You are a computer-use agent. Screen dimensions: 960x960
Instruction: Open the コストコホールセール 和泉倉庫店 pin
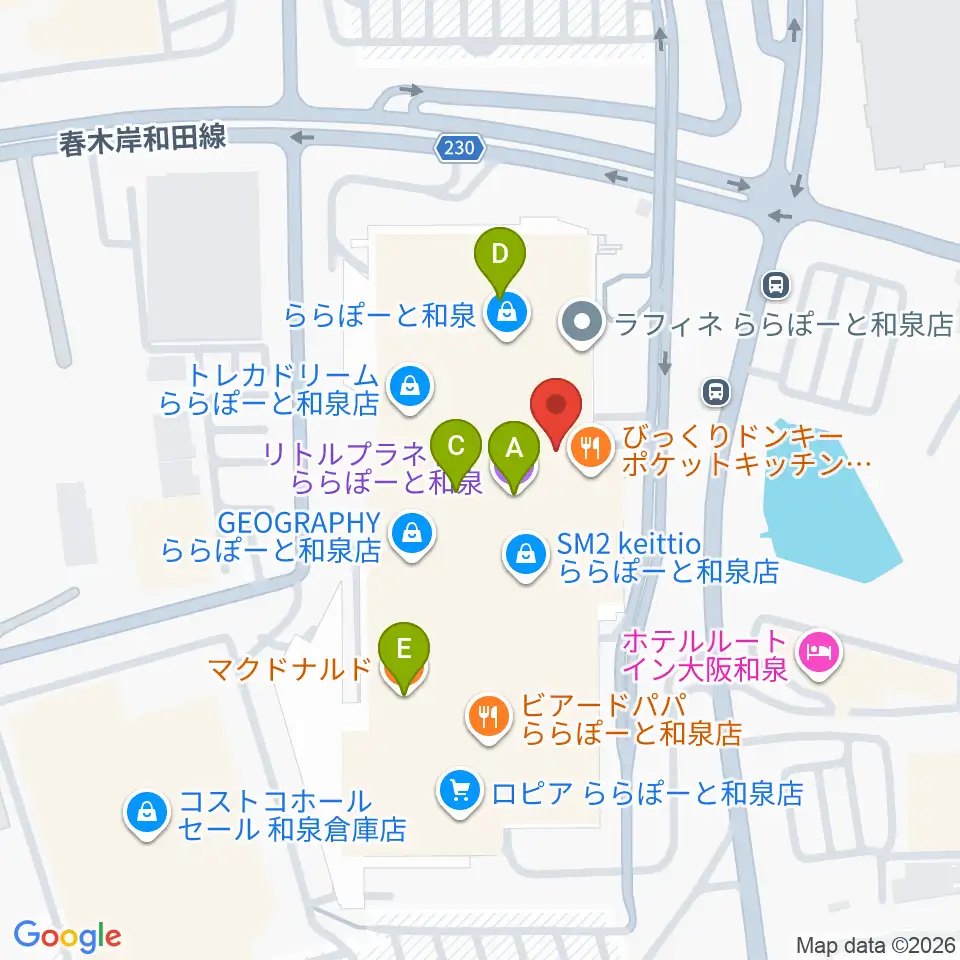point(147,815)
